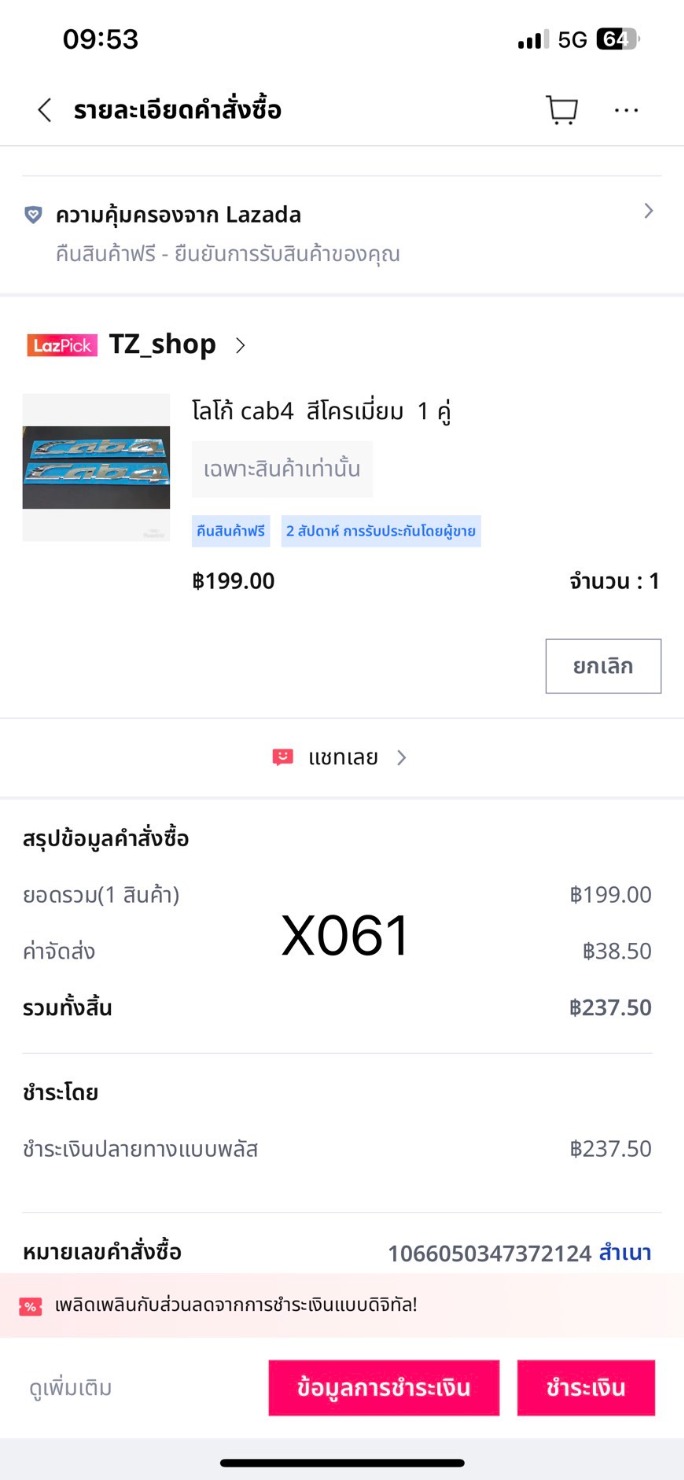Open the Lazada protection details row
The width and height of the screenshot is (684, 1480).
tap(340, 232)
